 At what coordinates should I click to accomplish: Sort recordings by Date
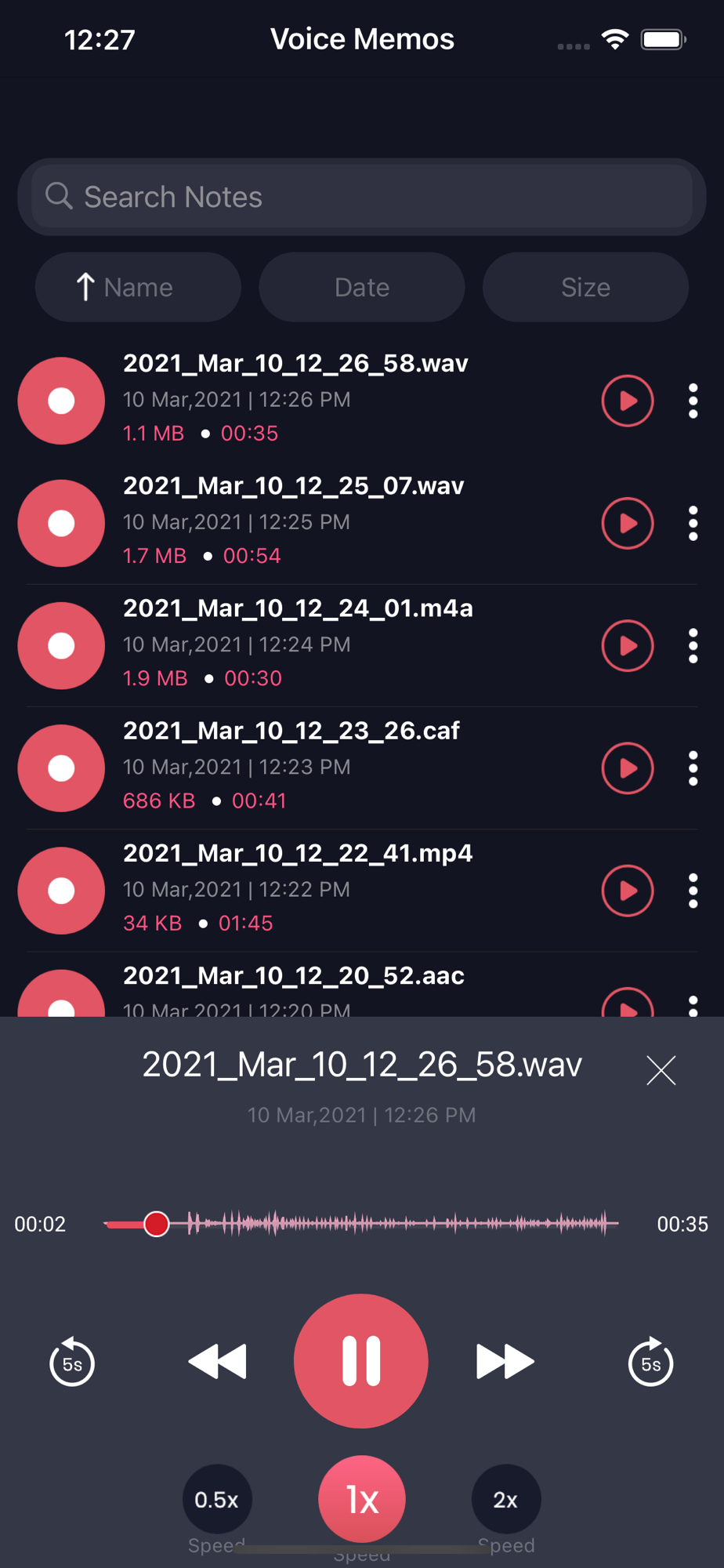pyautogui.click(x=362, y=287)
